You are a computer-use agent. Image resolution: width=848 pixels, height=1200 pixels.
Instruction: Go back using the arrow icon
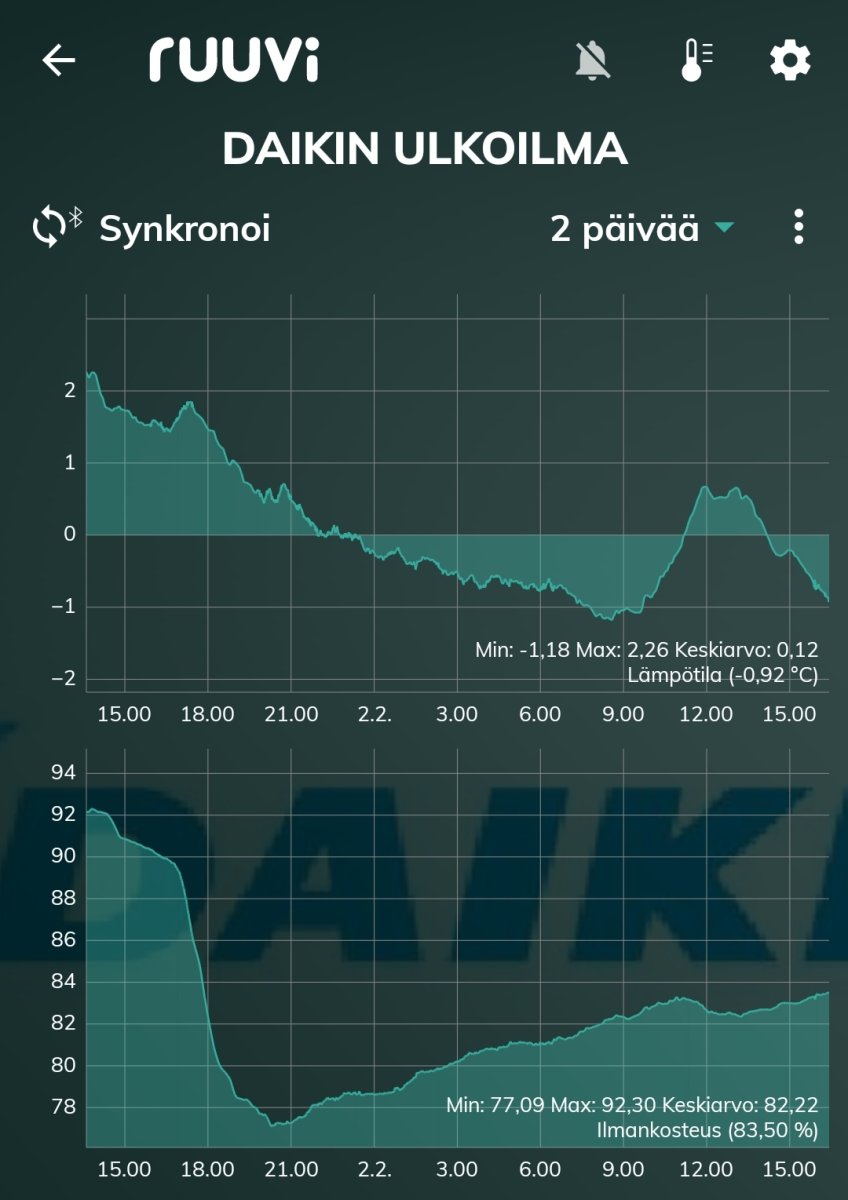pyautogui.click(x=59, y=61)
